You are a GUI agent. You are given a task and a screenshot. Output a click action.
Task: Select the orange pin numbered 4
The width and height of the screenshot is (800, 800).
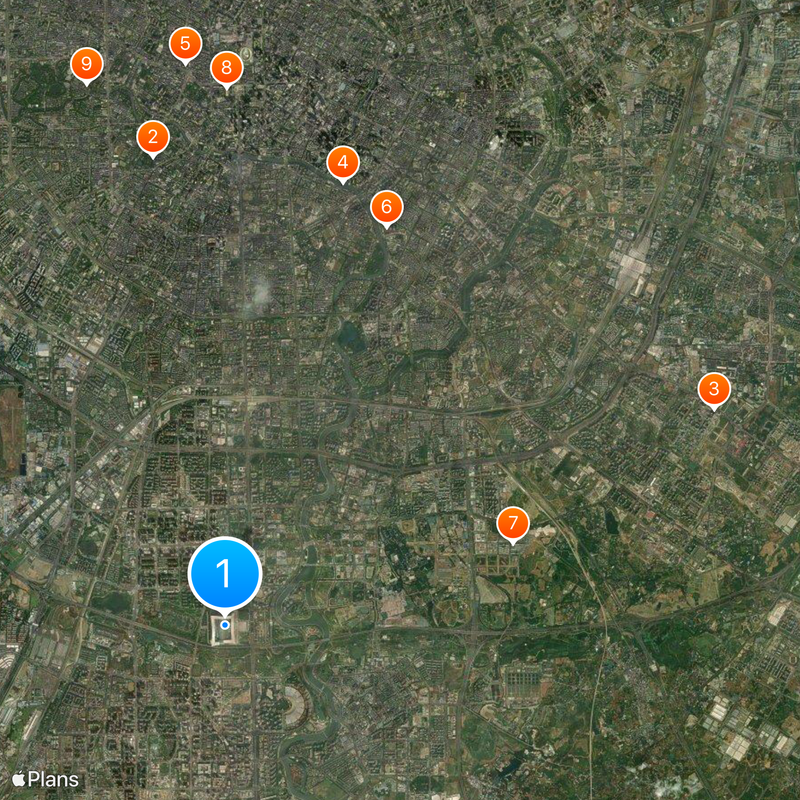tap(343, 162)
